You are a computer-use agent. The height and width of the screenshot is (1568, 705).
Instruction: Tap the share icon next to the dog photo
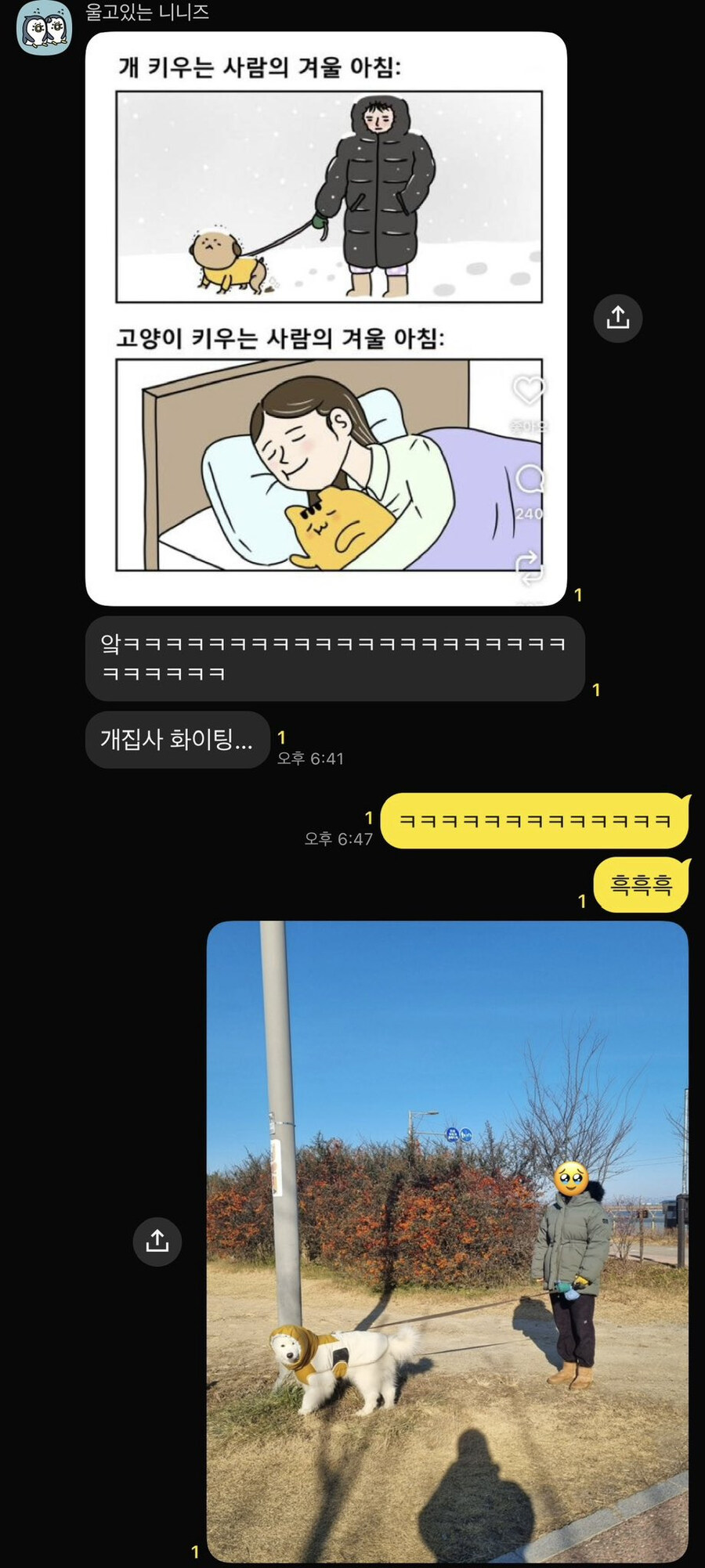pos(157,1241)
